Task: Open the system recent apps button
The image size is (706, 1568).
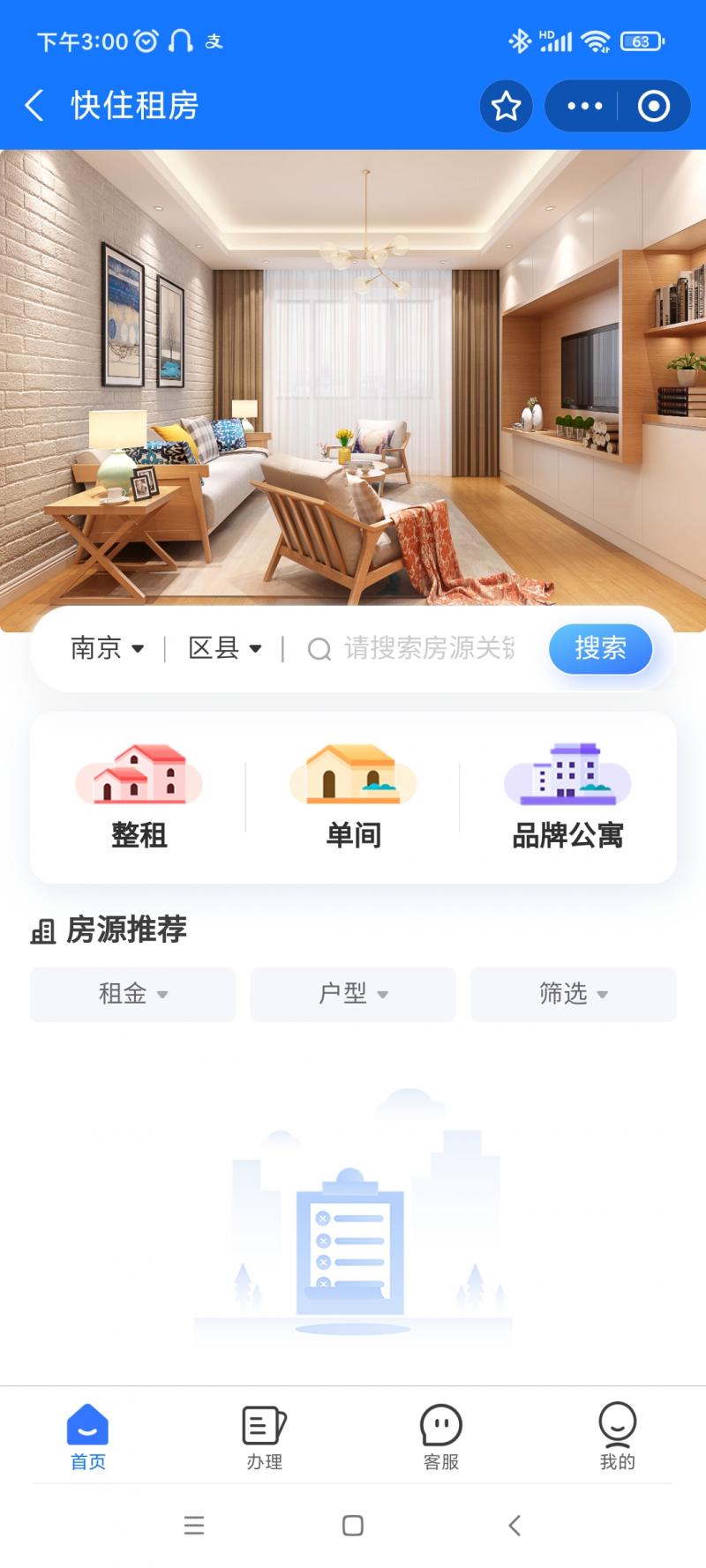Action: click(194, 1526)
